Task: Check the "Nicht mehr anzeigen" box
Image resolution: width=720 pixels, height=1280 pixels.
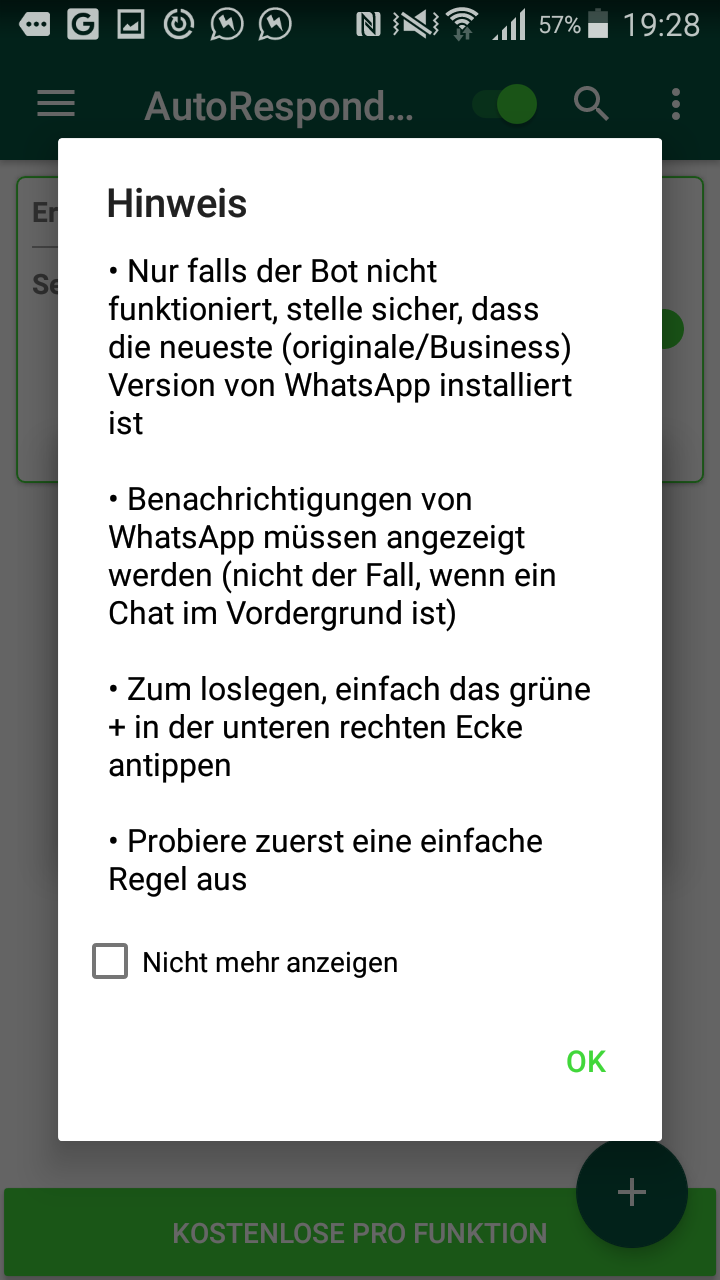Action: (x=110, y=962)
